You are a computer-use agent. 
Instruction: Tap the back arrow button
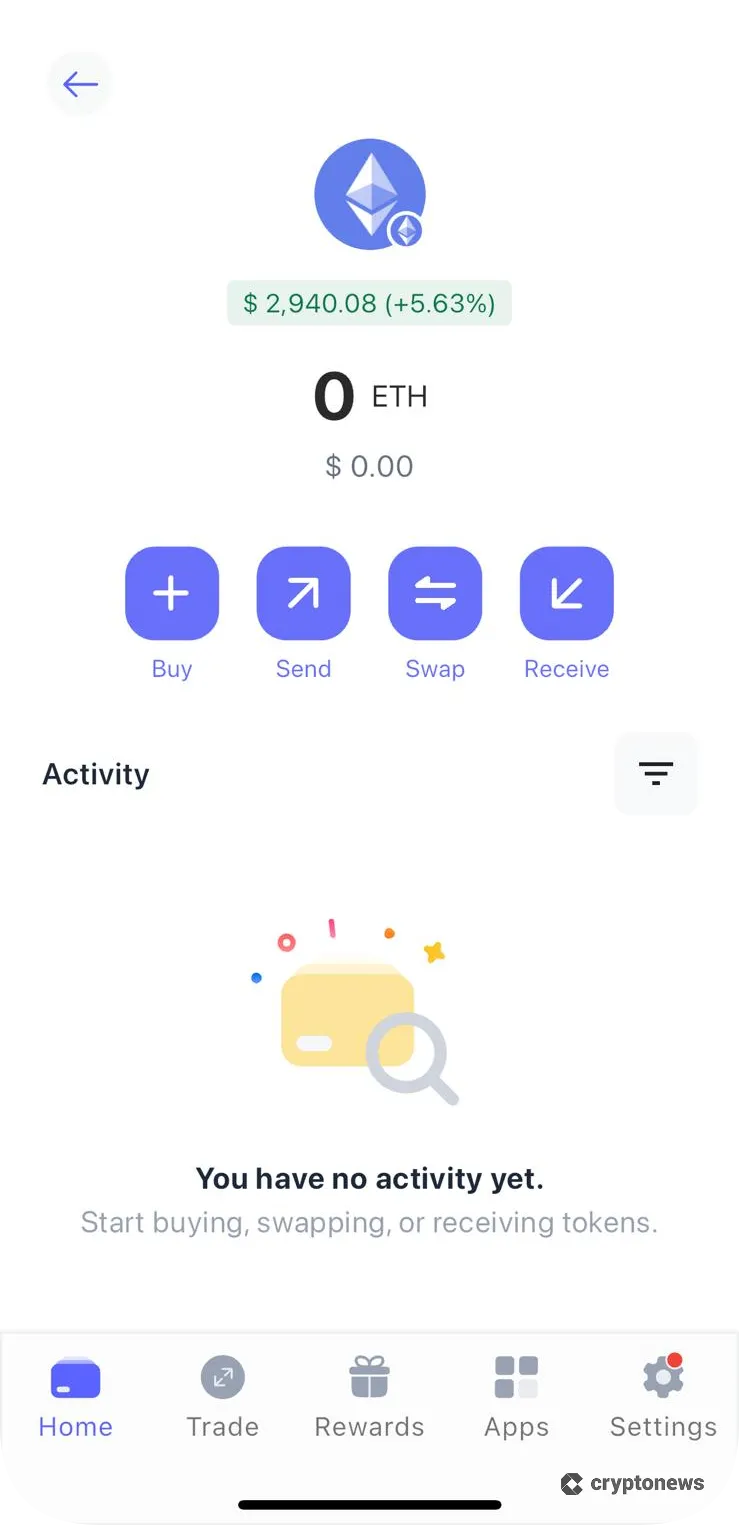pyautogui.click(x=80, y=84)
